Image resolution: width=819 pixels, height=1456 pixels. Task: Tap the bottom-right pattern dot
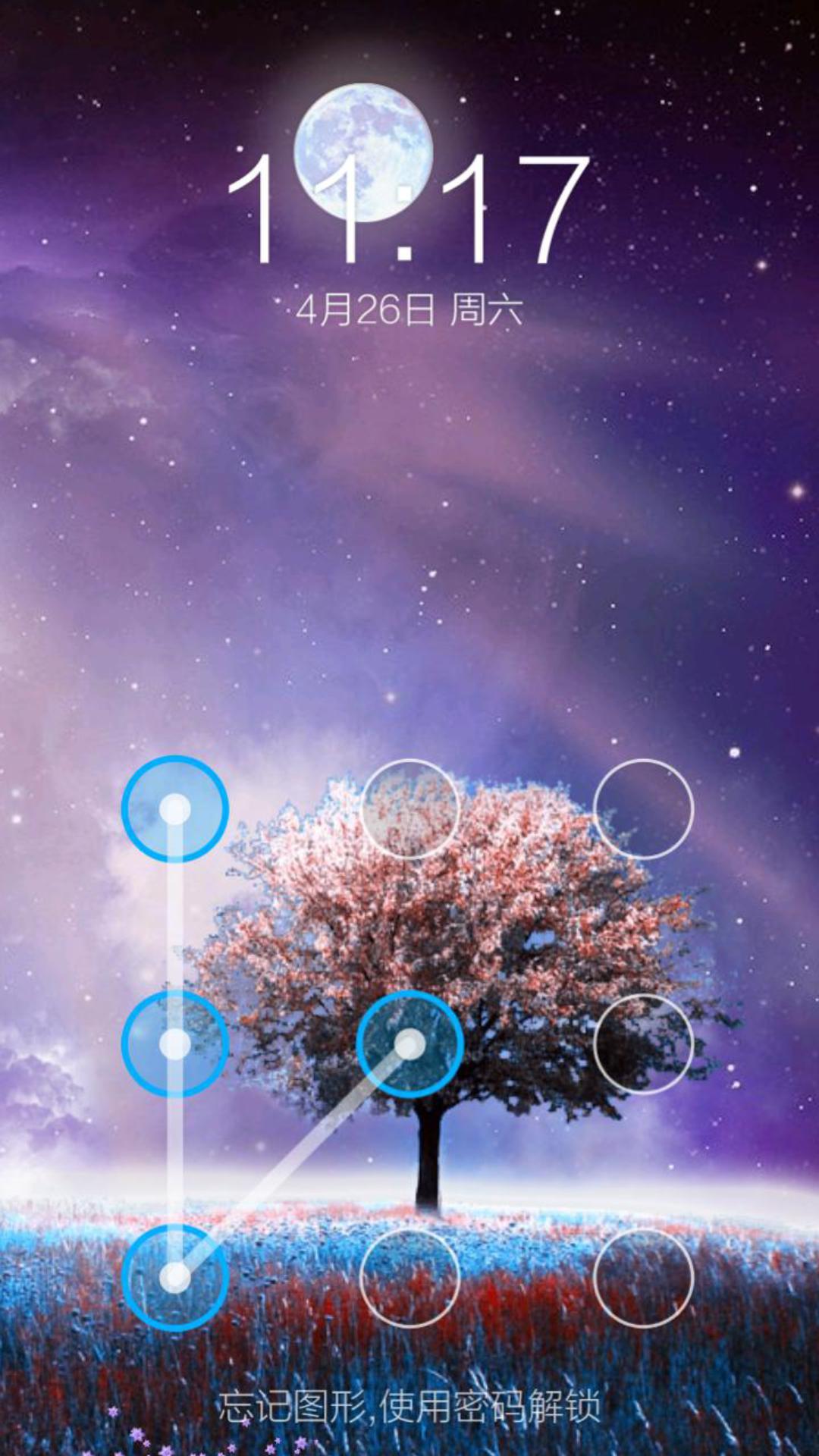[x=643, y=1278]
